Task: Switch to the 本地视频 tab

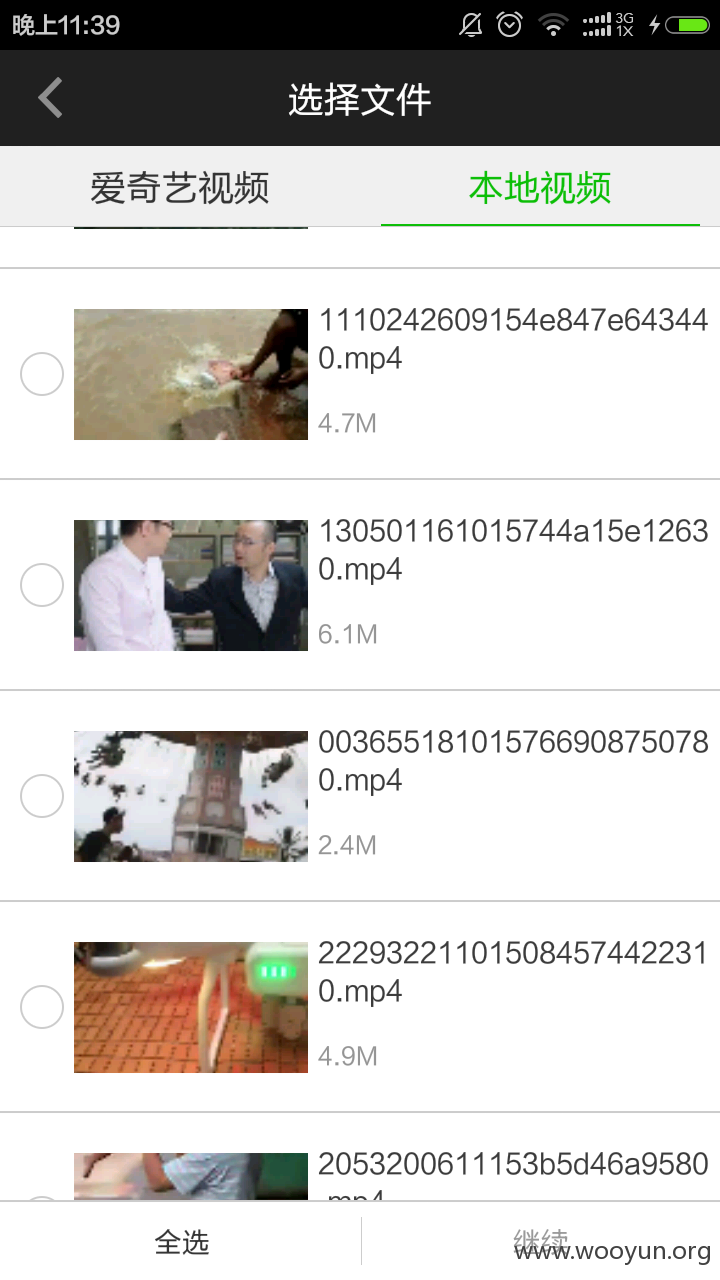Action: click(x=540, y=187)
